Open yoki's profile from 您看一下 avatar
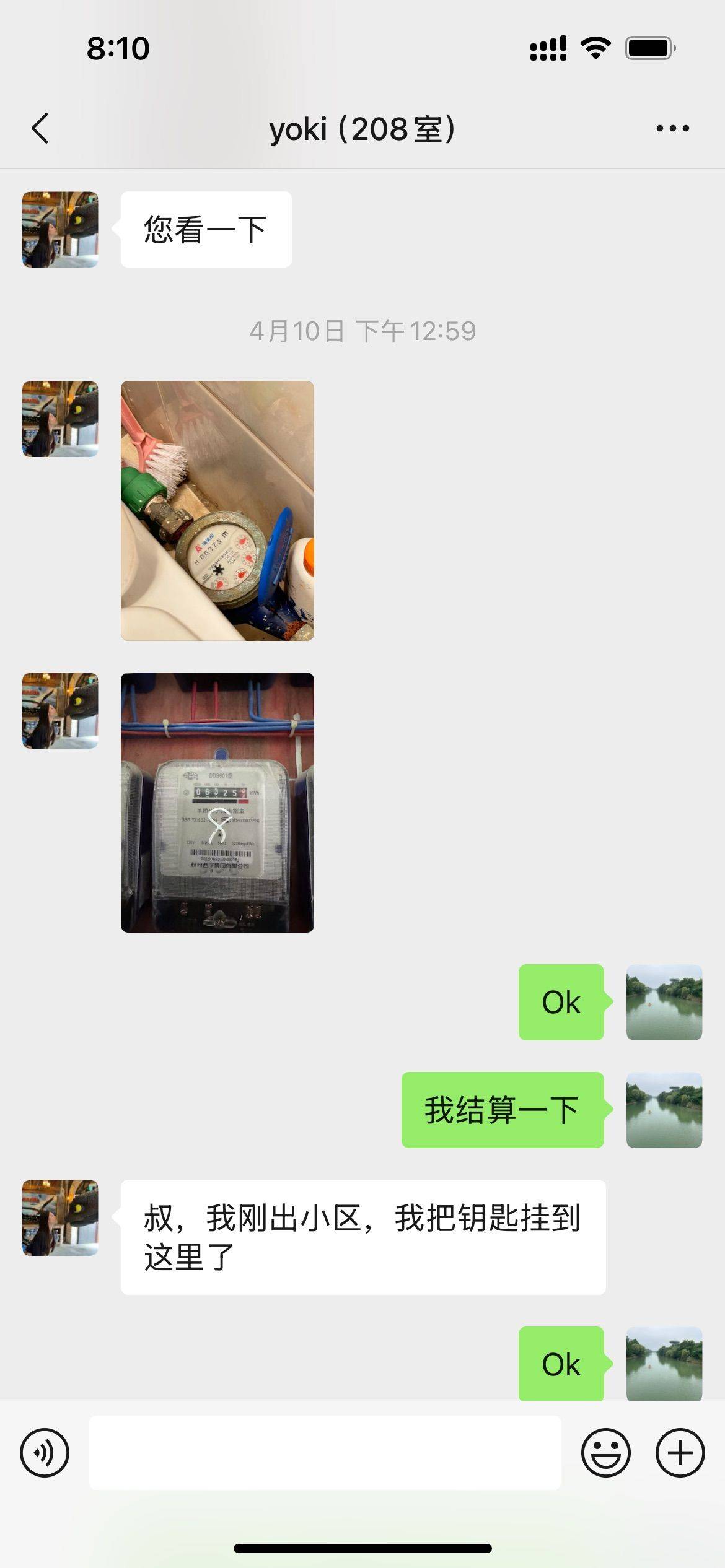Viewport: 725px width, 1568px height. (x=60, y=230)
